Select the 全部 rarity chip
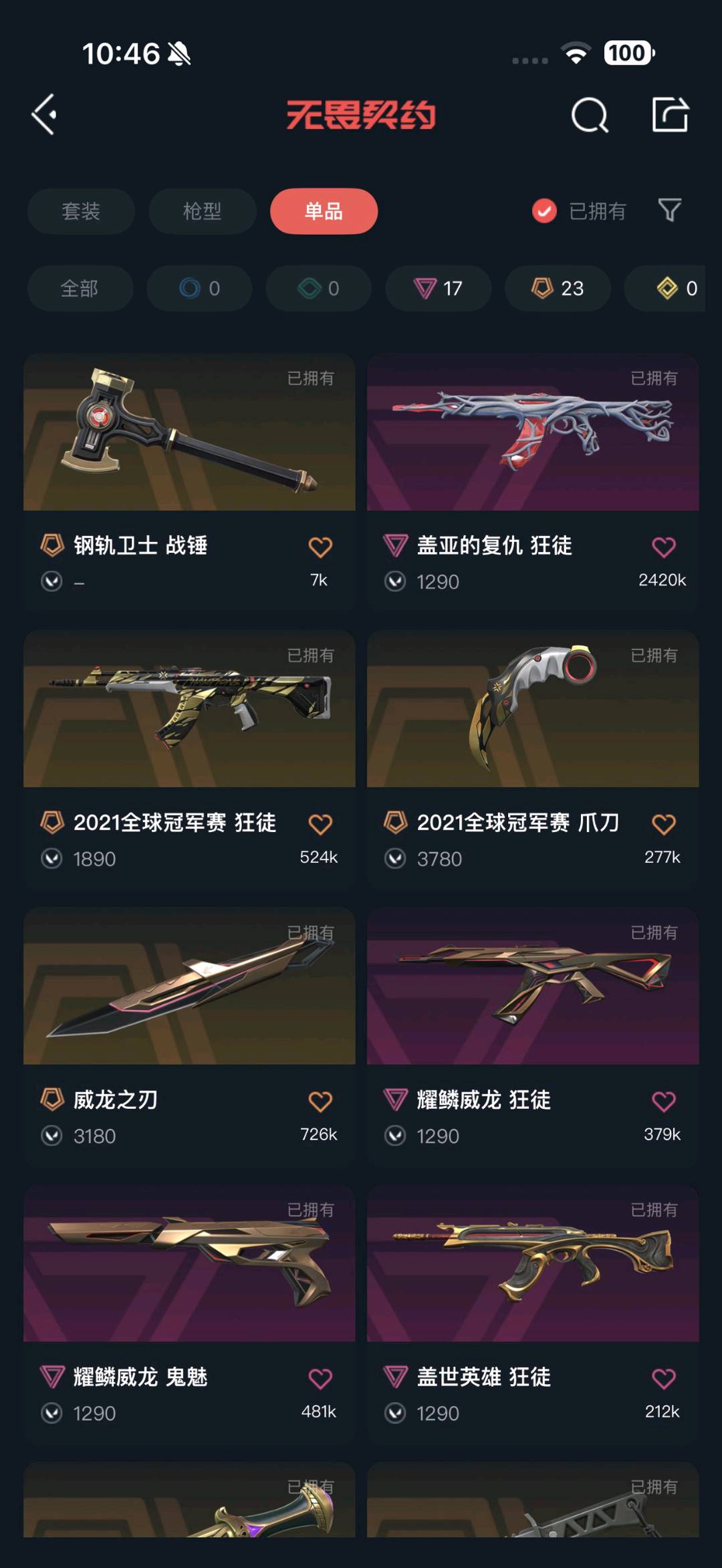The width and height of the screenshot is (722, 1568). click(x=80, y=288)
